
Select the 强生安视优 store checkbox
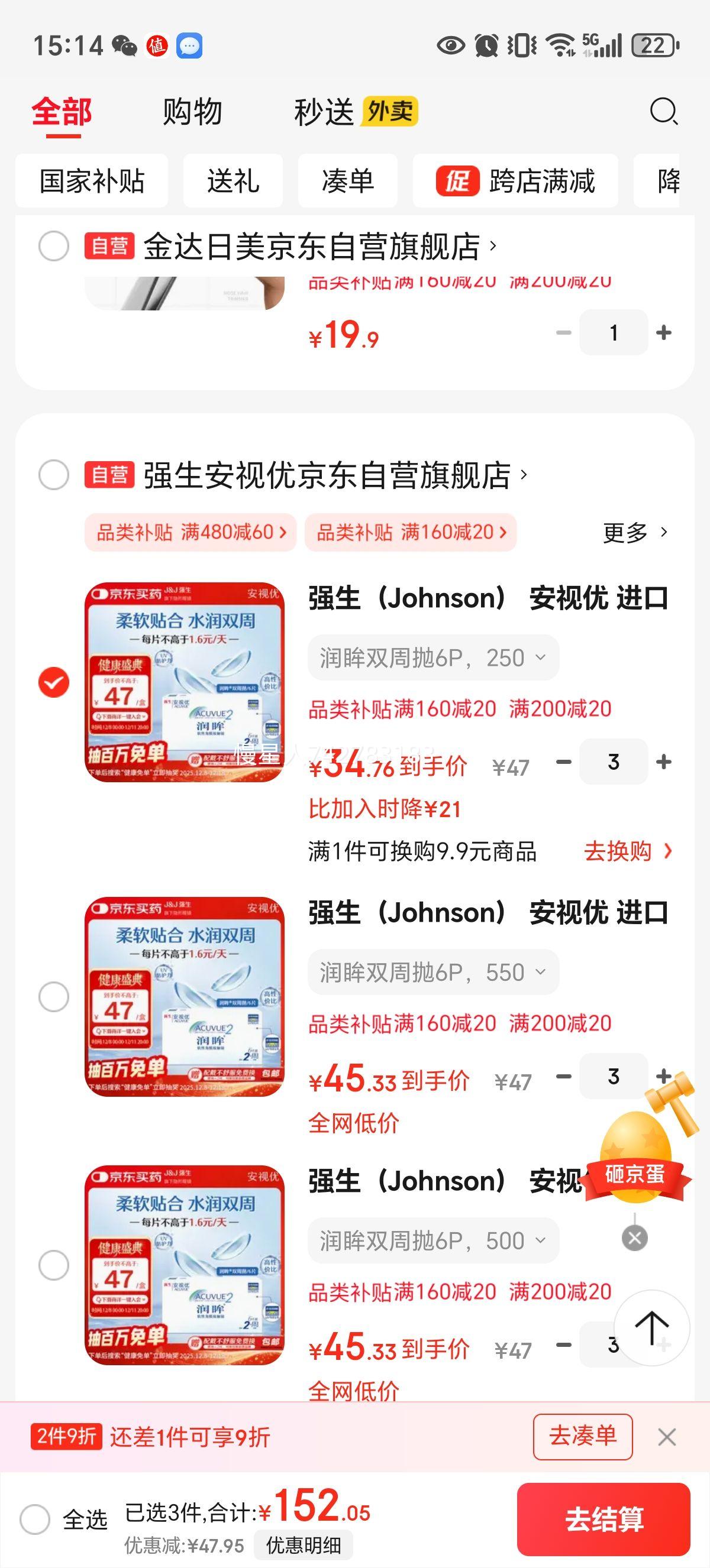pos(56,474)
